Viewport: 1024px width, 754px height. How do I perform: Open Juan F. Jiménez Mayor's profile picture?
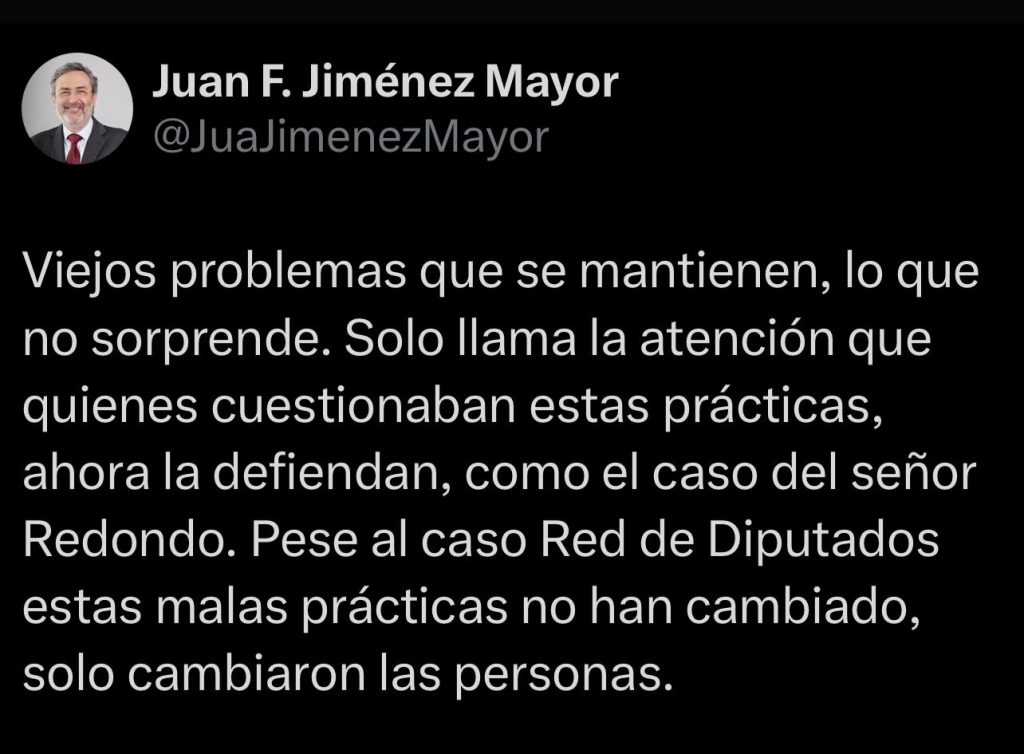75,109
